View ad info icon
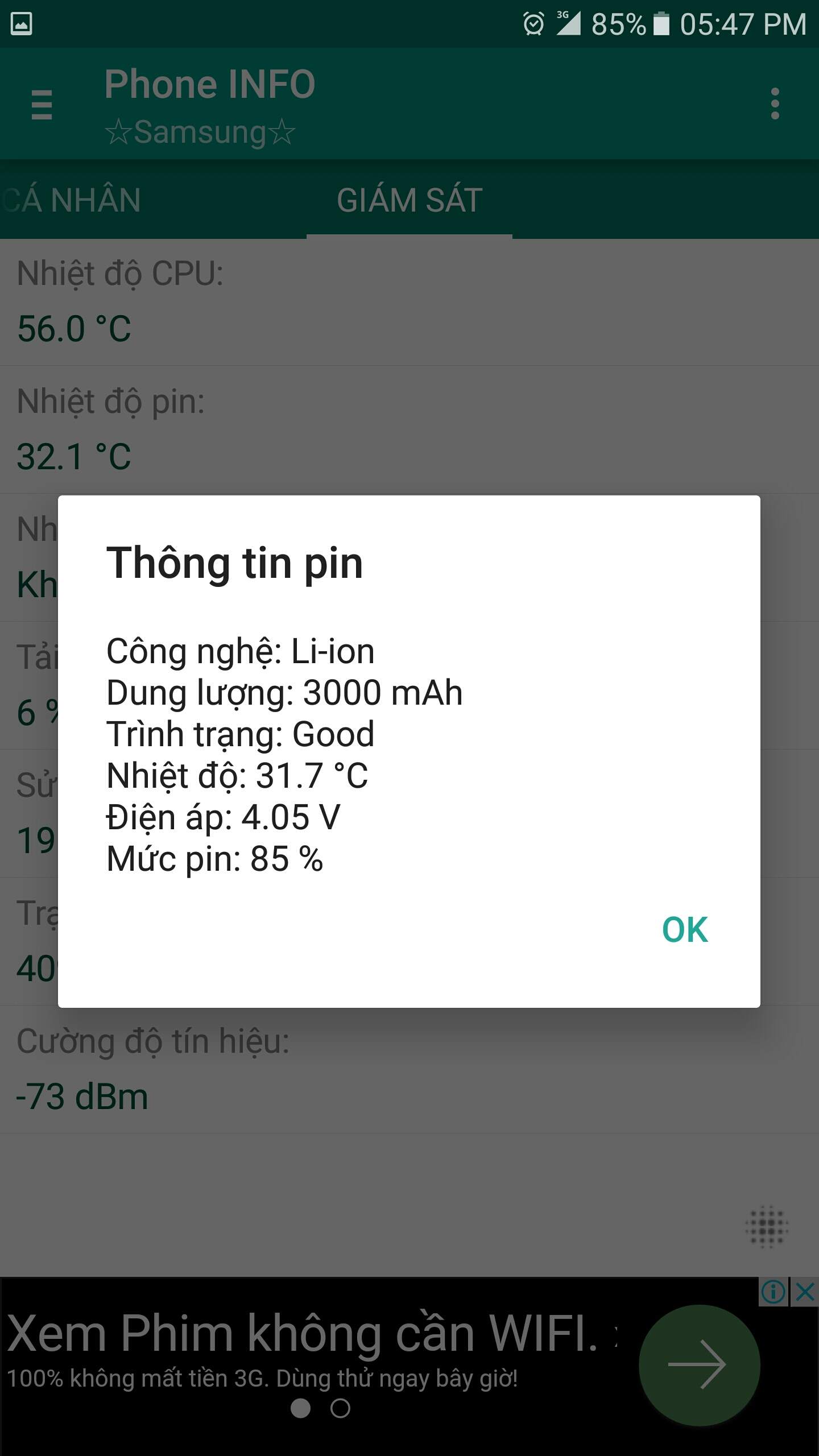This screenshot has height=1456, width=819. point(773,1292)
